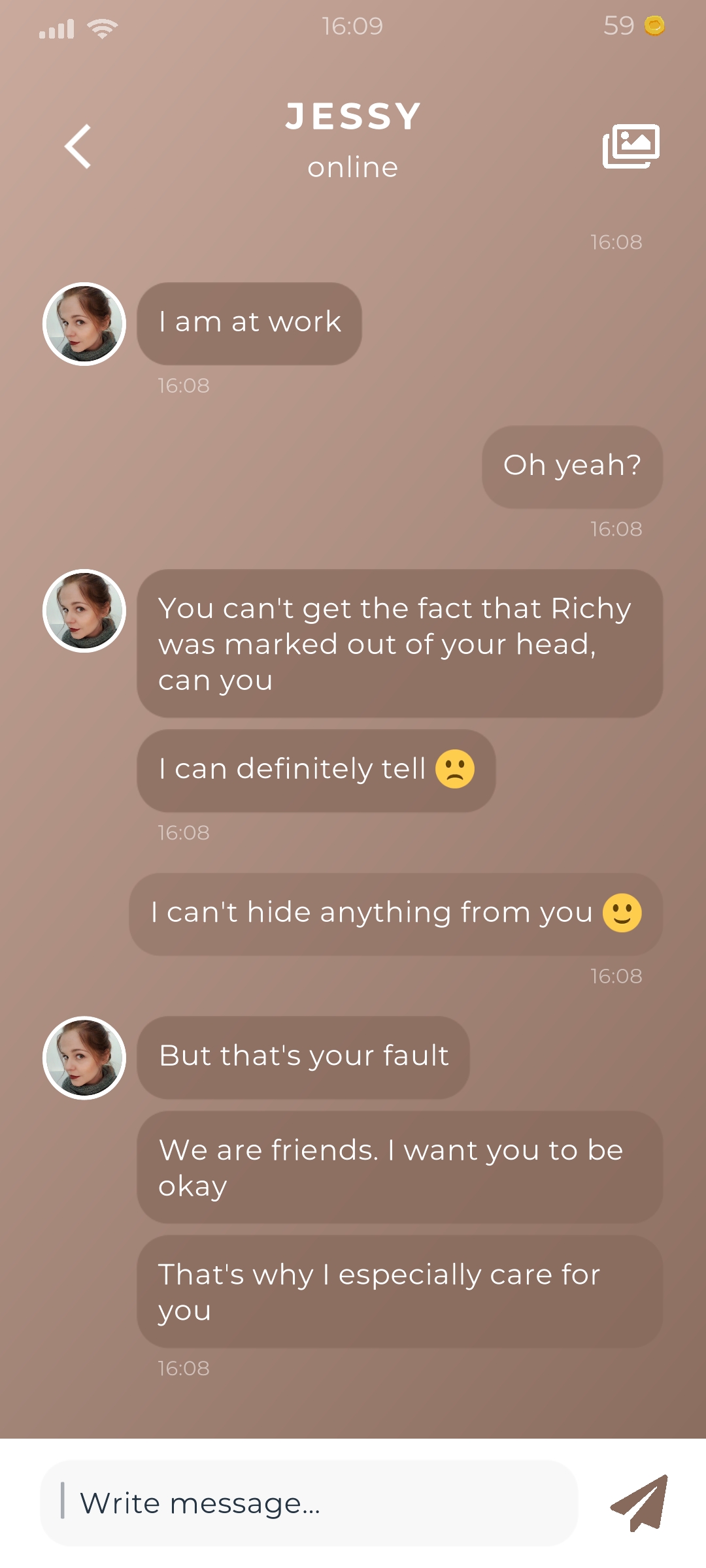Tap the coin balance icon showing 59
706x1568 pixels.
click(654, 26)
